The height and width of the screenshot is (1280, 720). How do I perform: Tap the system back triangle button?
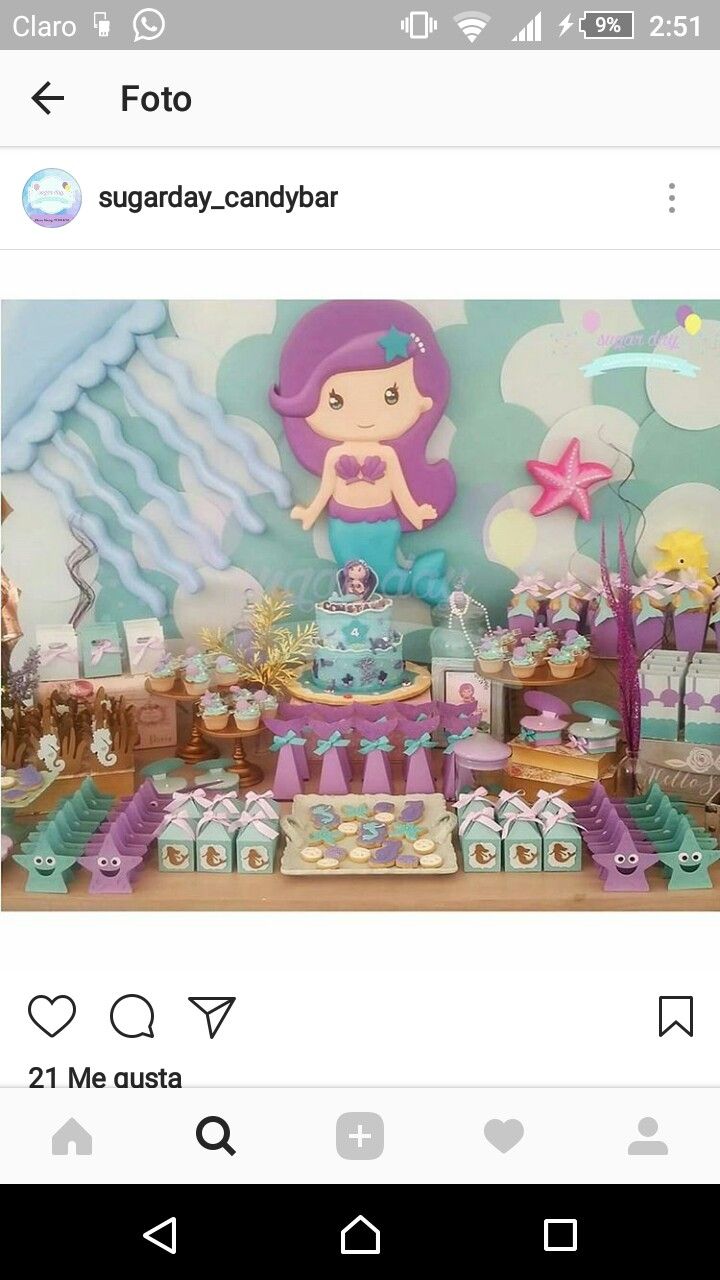[x=160, y=1234]
